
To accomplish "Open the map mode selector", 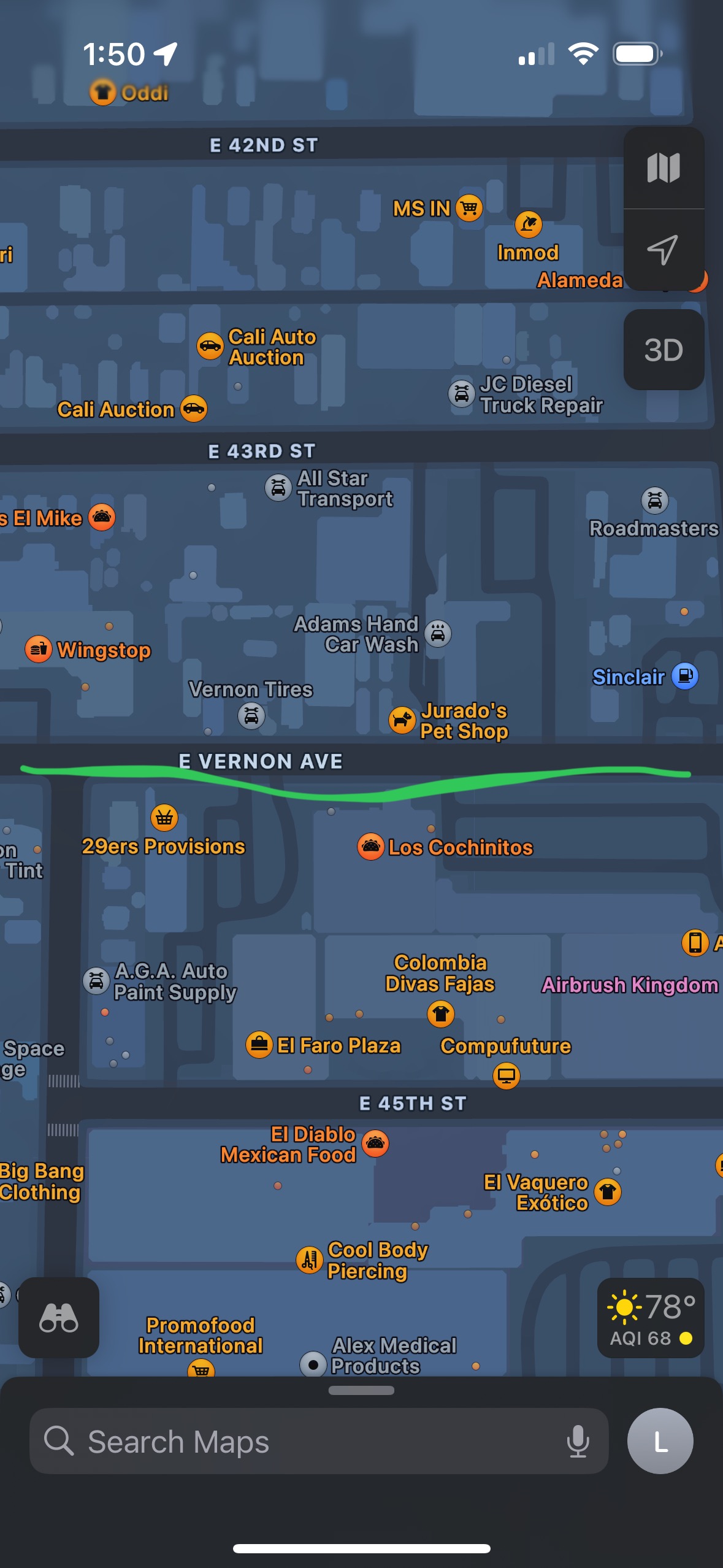I will coord(664,168).
